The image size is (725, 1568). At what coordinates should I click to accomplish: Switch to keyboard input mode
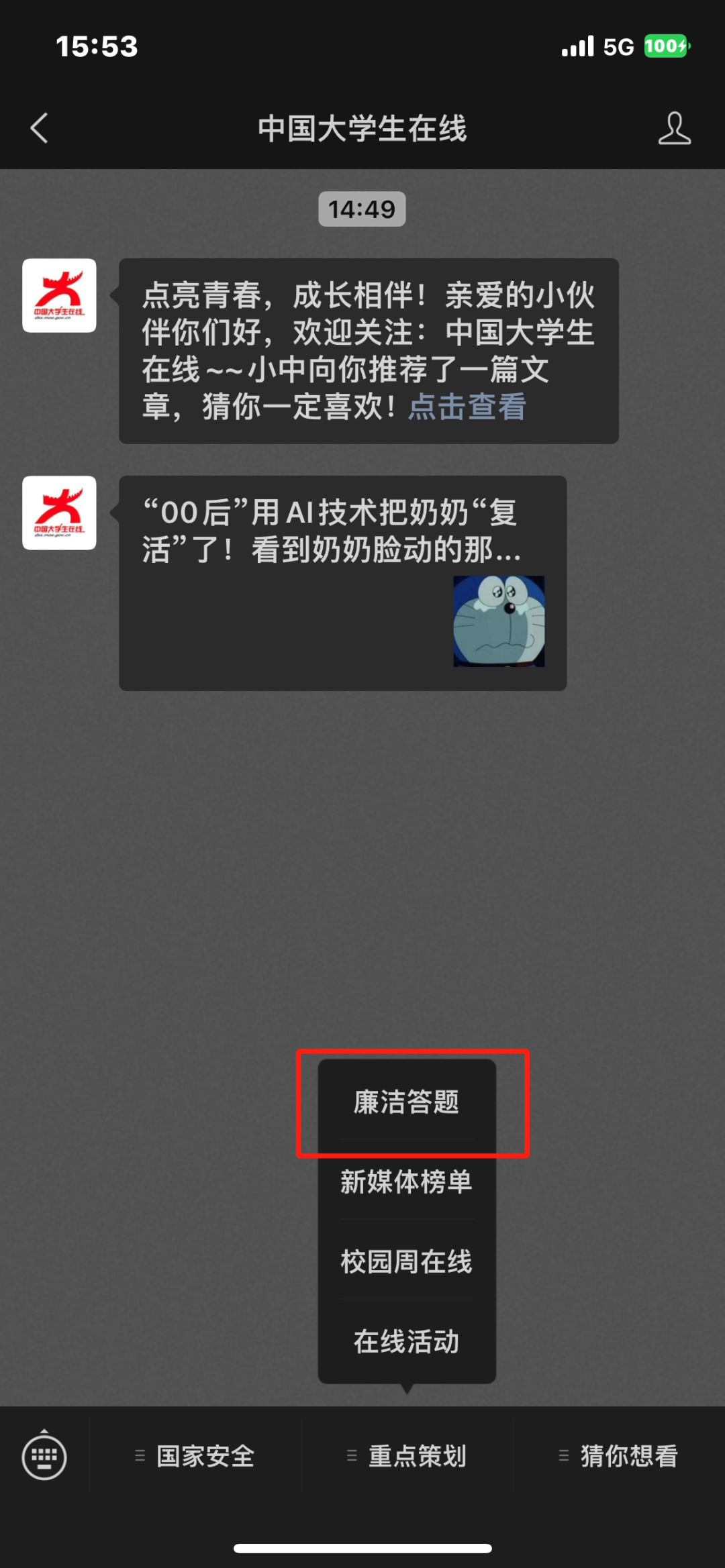click(x=44, y=1457)
